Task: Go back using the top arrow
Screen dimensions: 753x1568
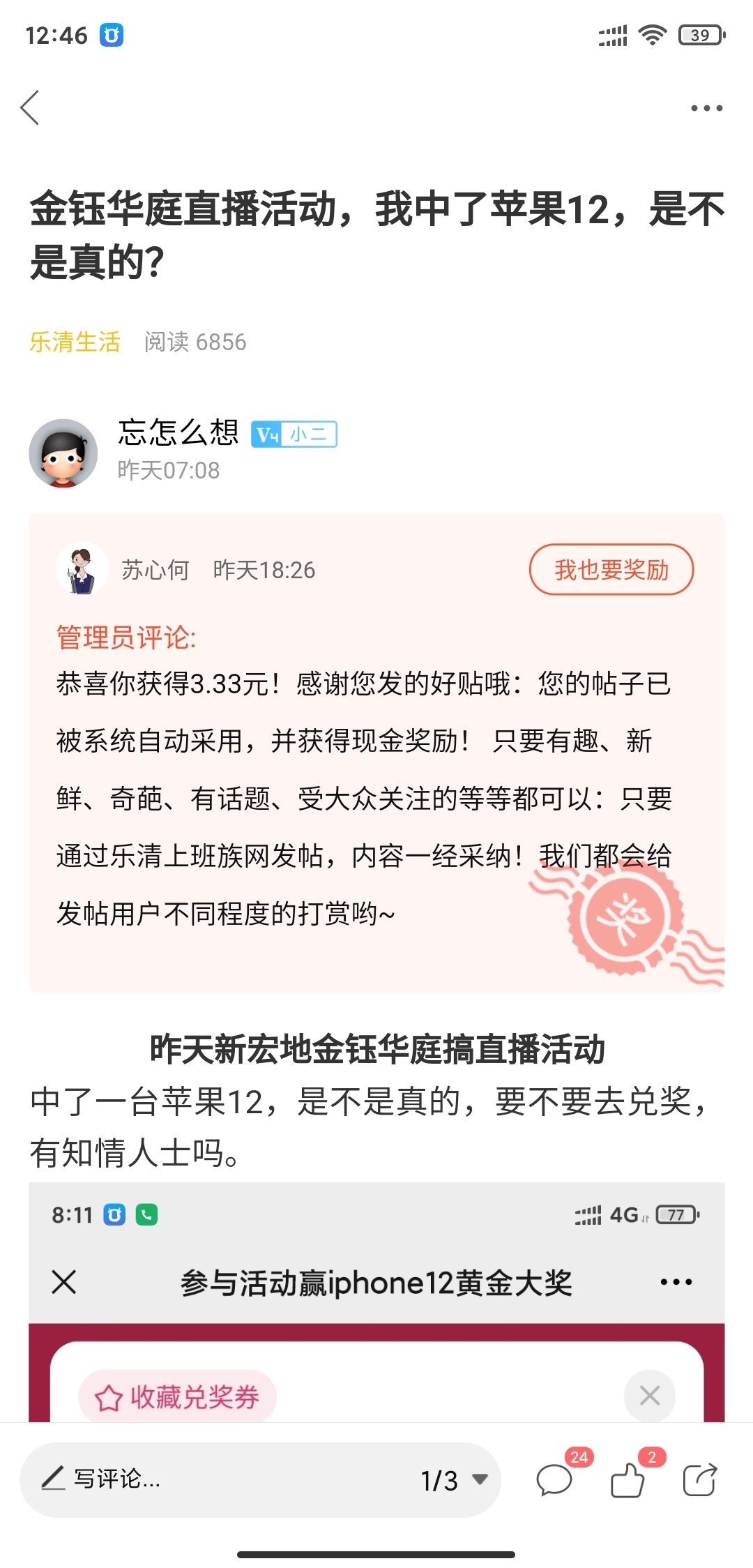Action: [30, 108]
